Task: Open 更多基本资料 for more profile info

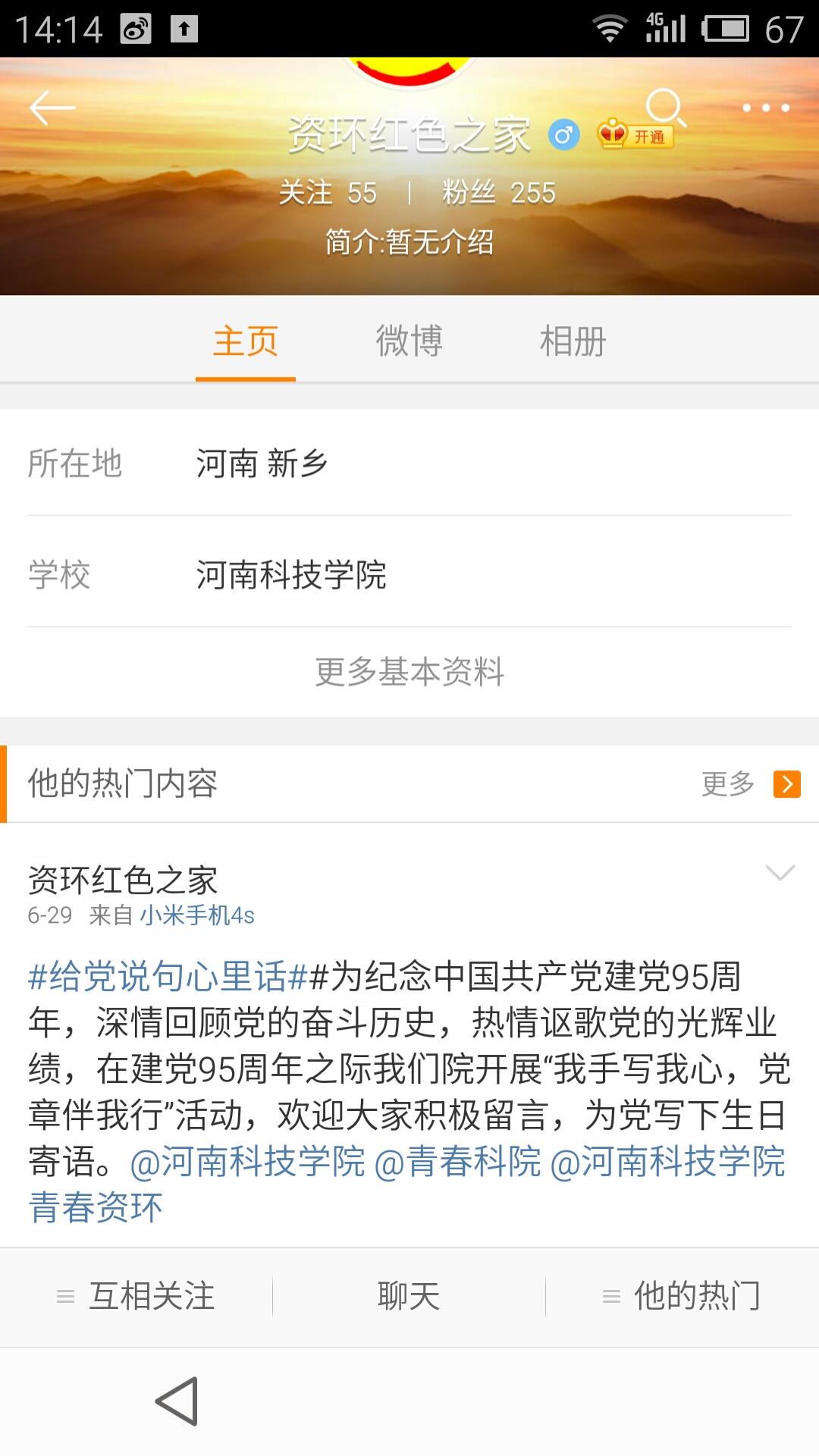Action: (x=409, y=672)
